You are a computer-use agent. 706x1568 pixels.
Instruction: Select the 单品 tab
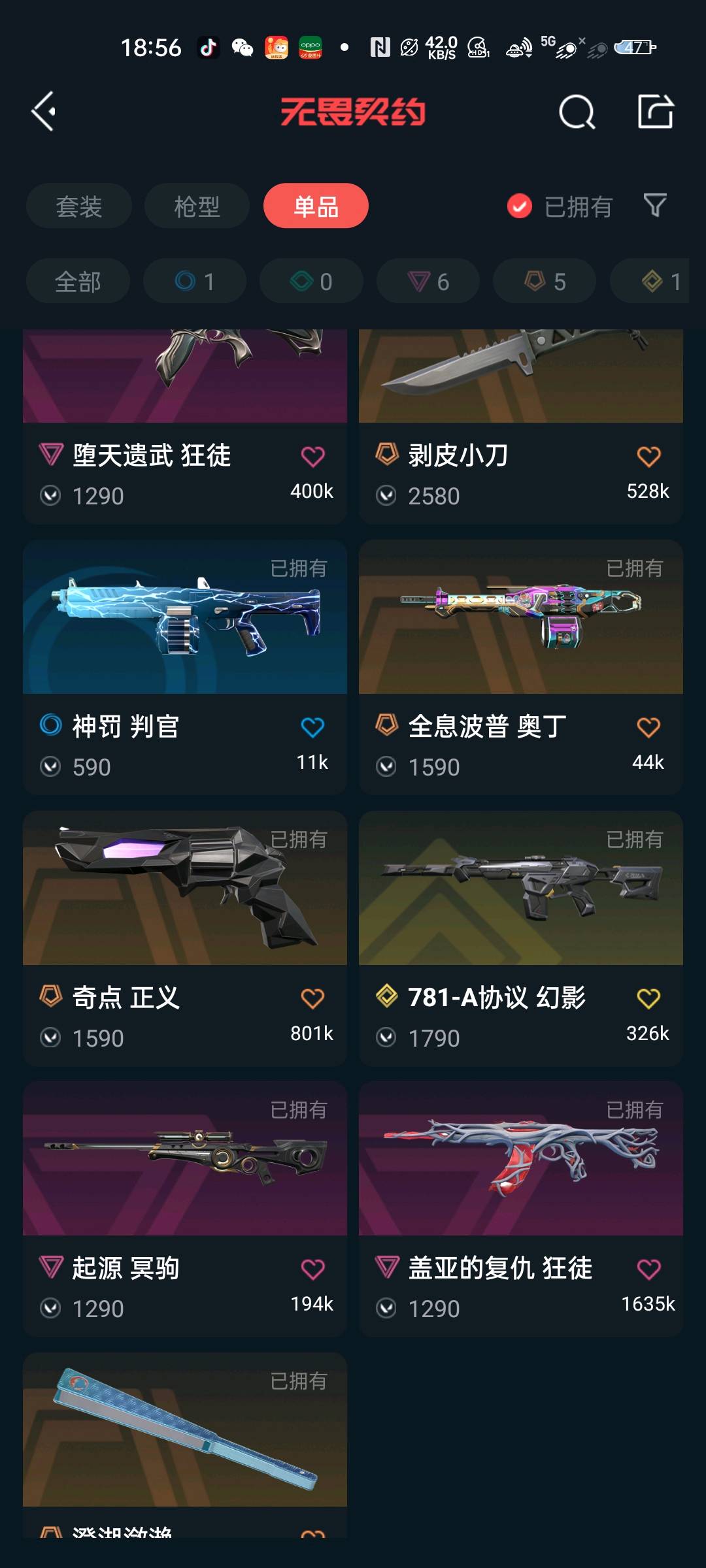point(316,206)
